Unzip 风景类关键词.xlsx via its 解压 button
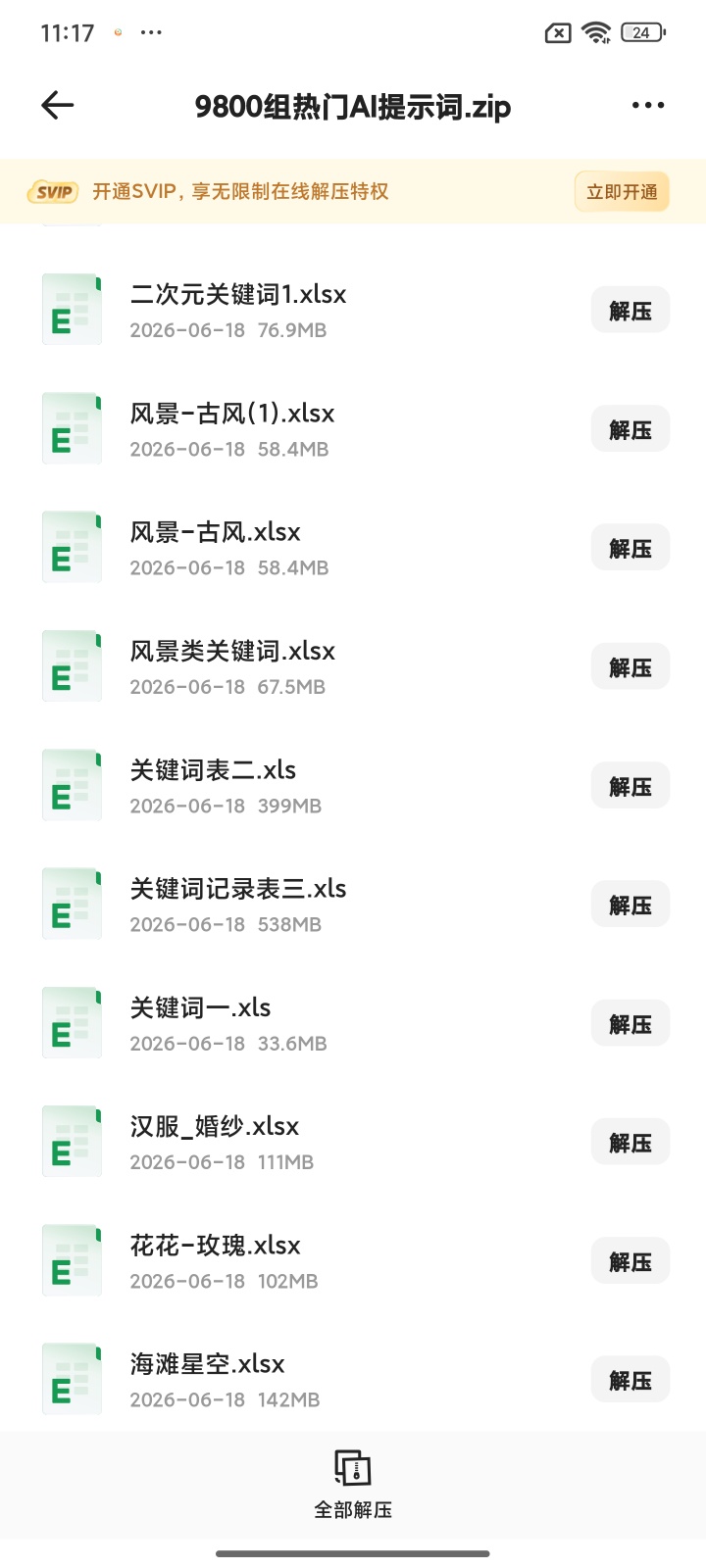Screen dimensions: 706x1568 (x=630, y=667)
